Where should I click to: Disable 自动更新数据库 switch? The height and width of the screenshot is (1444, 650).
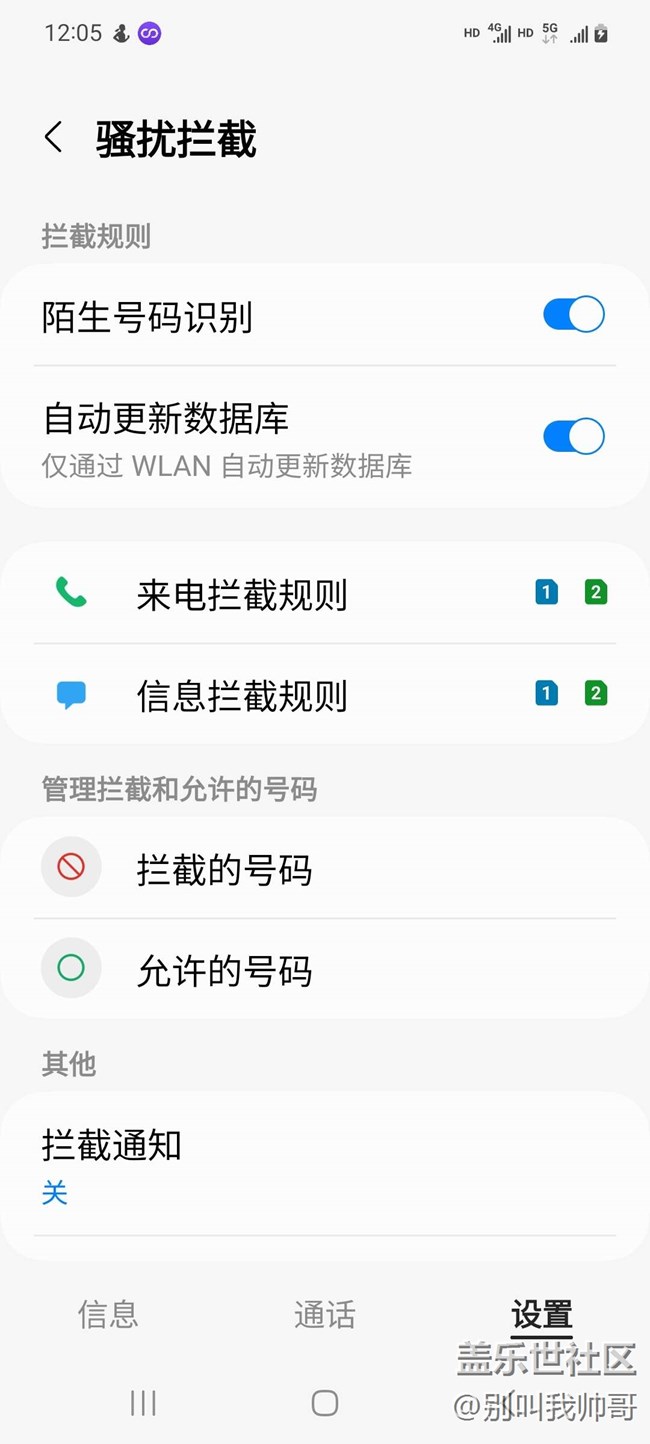tap(574, 436)
